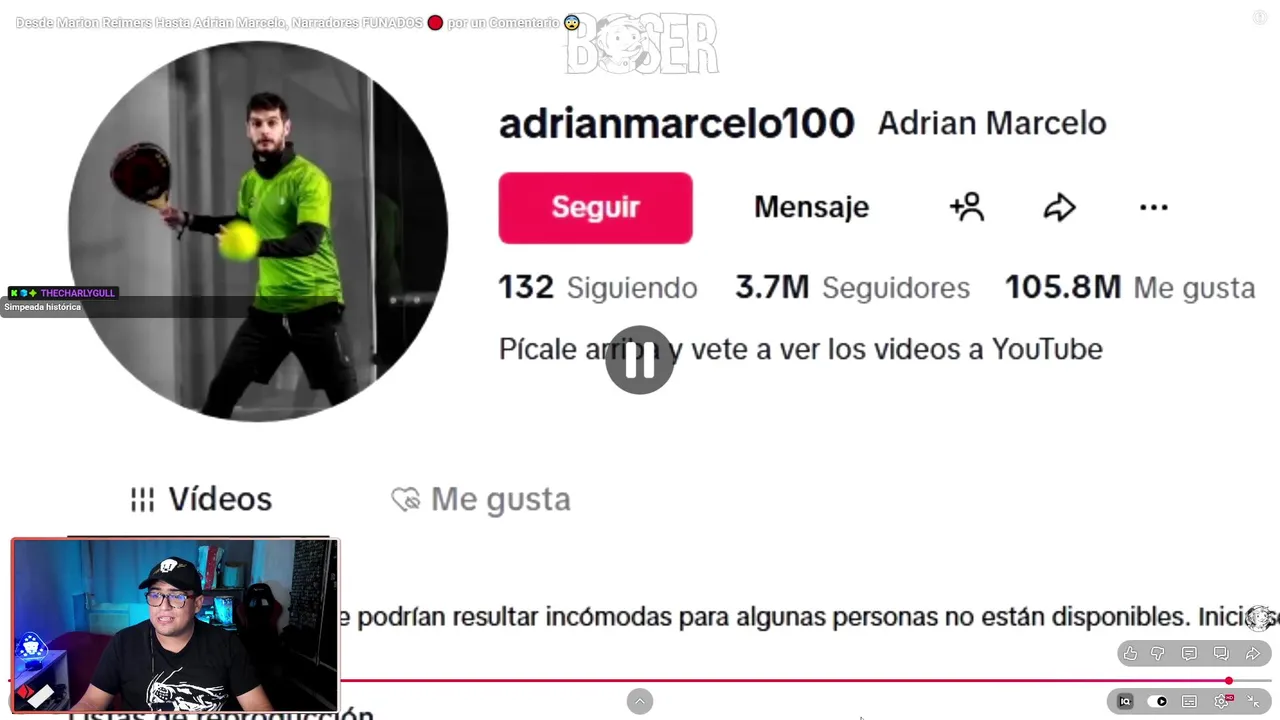Turn on subtitles/captions
Screen dimensions: 1280x720
pos(1189,702)
